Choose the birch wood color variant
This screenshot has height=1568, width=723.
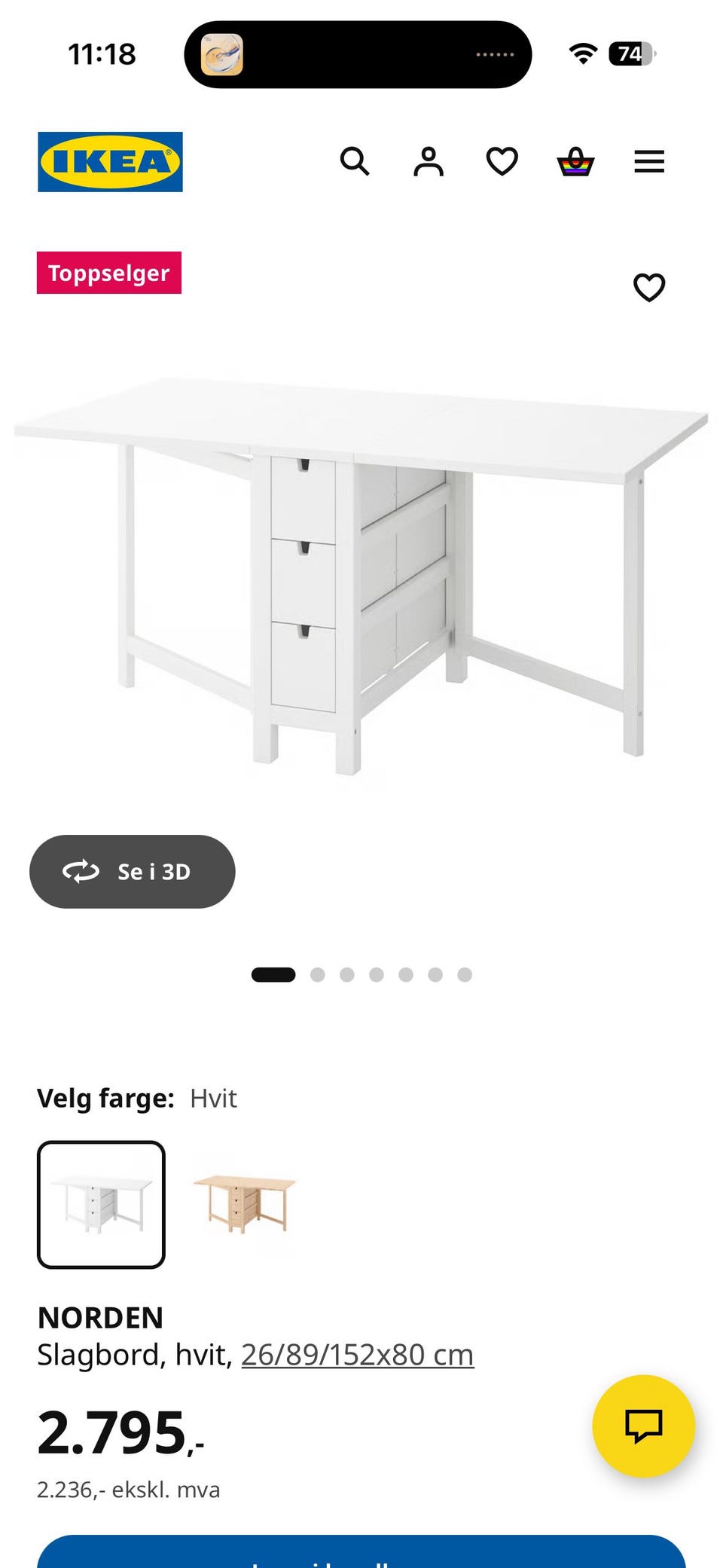245,1204
